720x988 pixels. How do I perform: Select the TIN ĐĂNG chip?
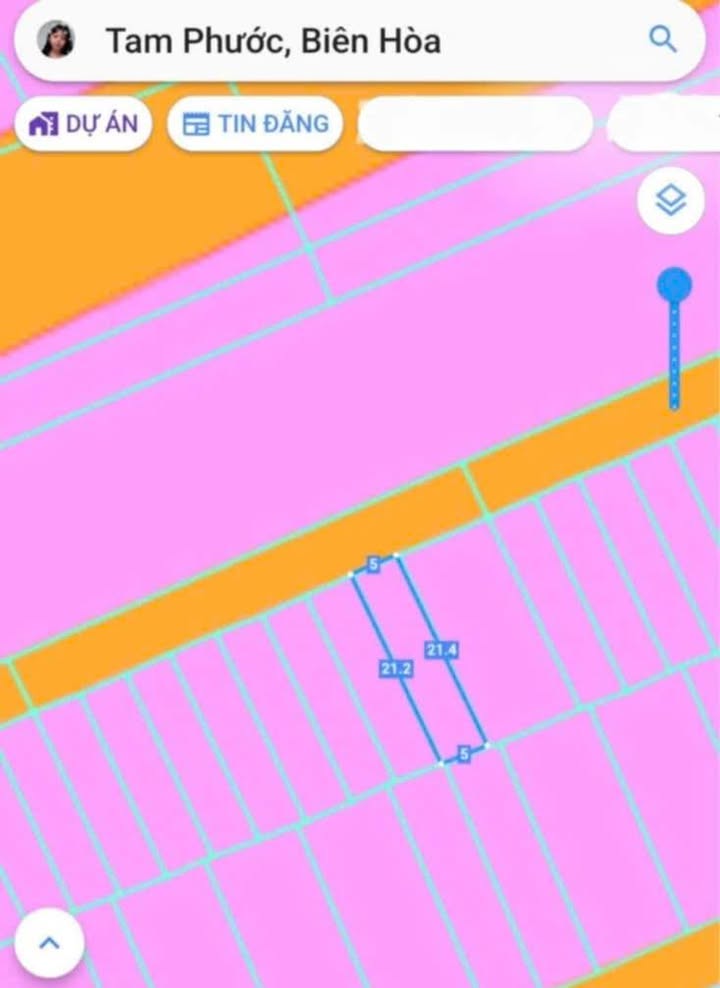point(256,124)
